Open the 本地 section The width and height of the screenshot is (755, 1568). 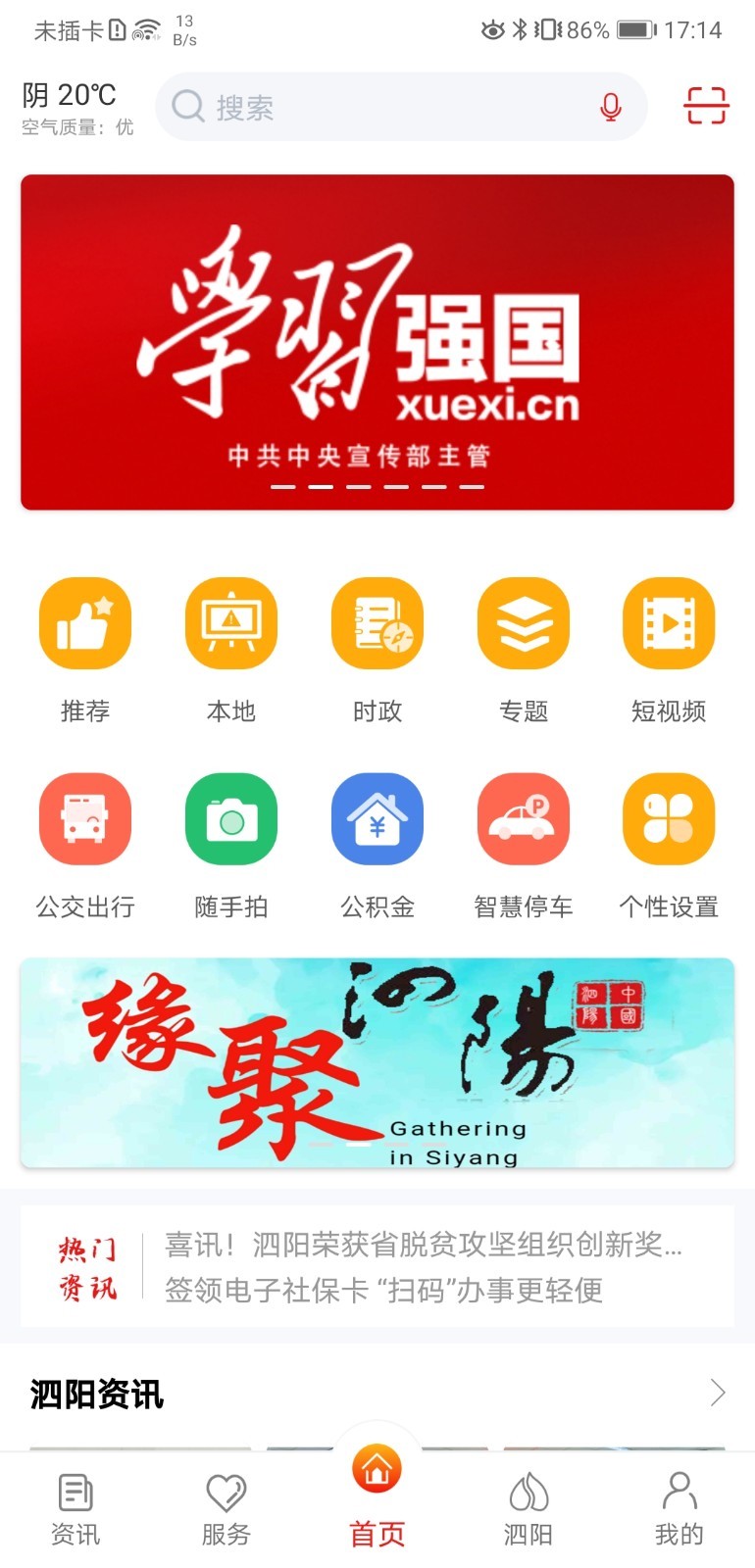tap(231, 647)
